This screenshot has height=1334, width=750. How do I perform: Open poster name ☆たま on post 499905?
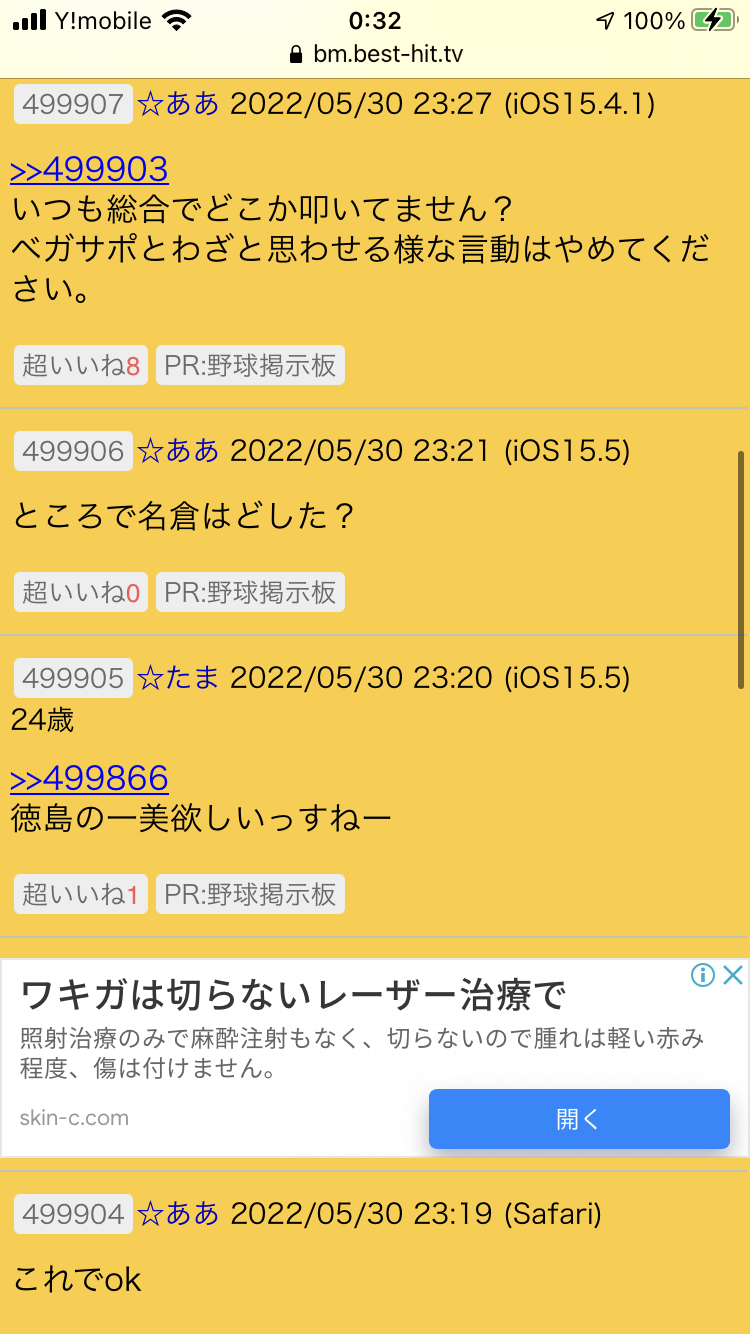click(x=178, y=678)
